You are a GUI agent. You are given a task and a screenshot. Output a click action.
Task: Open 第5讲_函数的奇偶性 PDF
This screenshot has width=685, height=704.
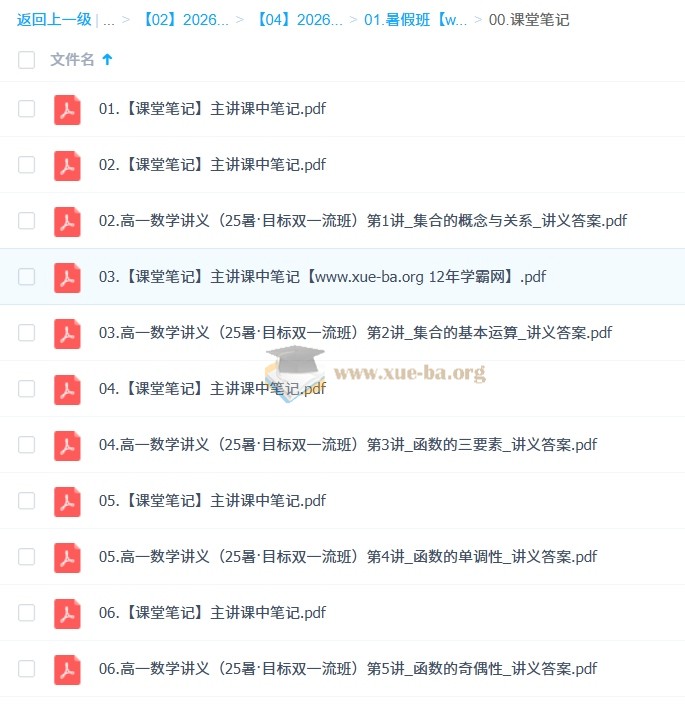pyautogui.click(x=347, y=669)
